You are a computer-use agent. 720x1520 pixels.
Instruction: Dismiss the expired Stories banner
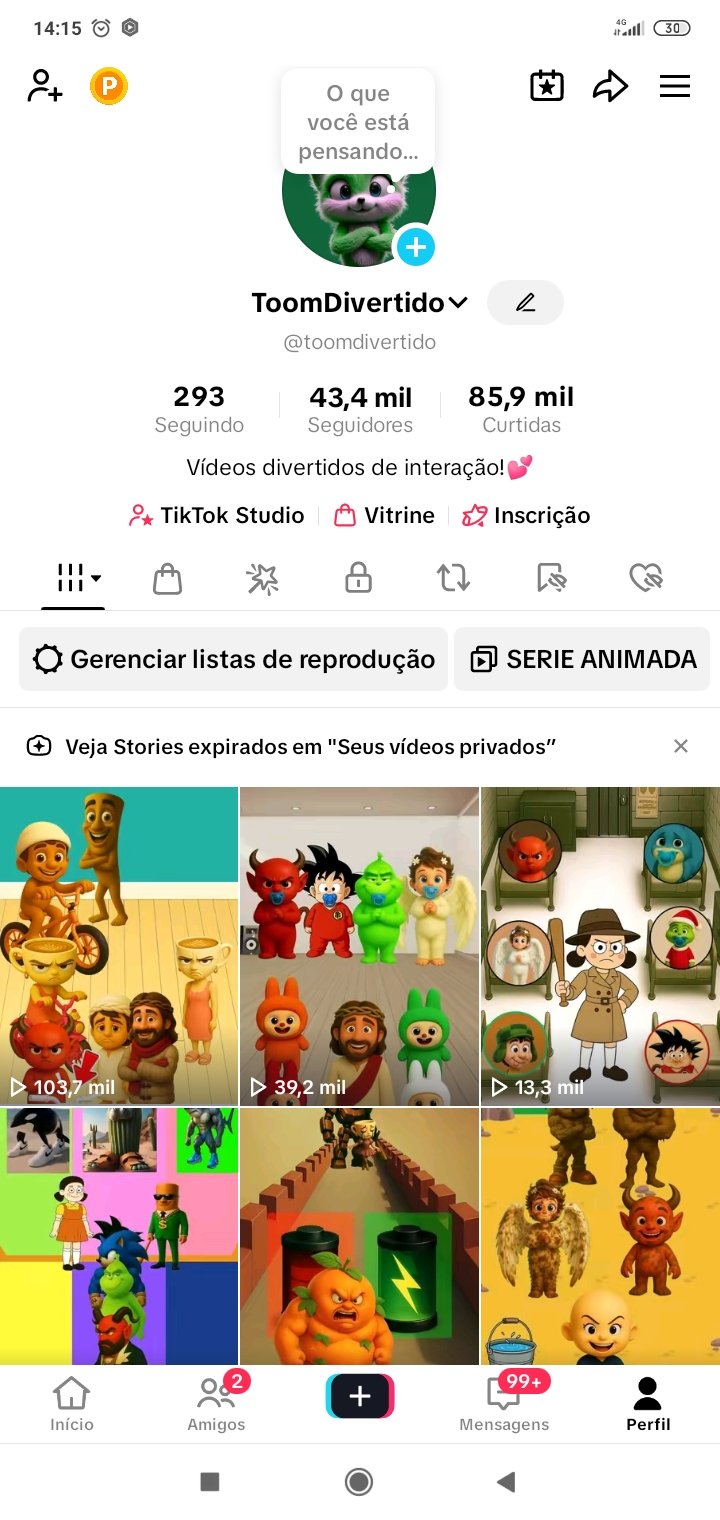(681, 746)
